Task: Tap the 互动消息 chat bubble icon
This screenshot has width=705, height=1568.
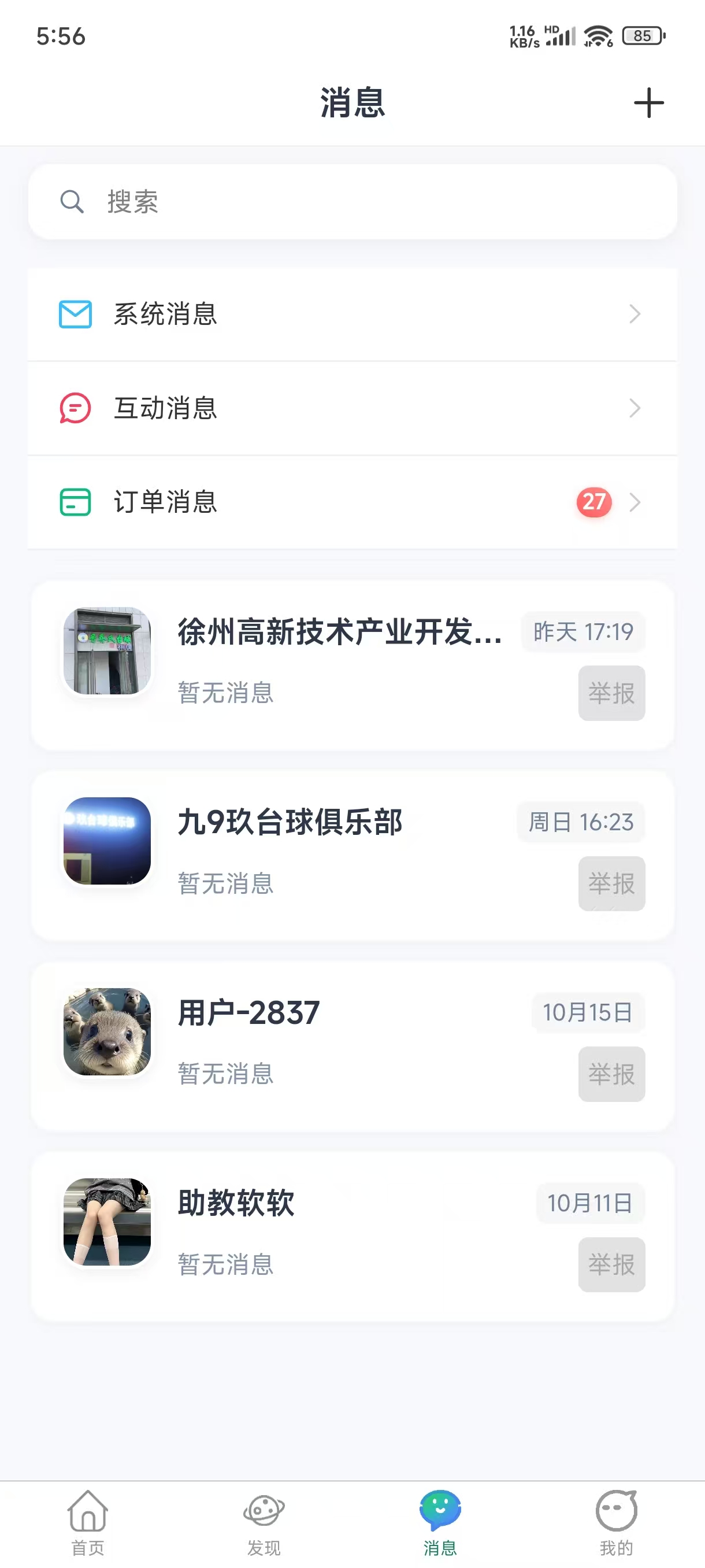Action: [73, 408]
